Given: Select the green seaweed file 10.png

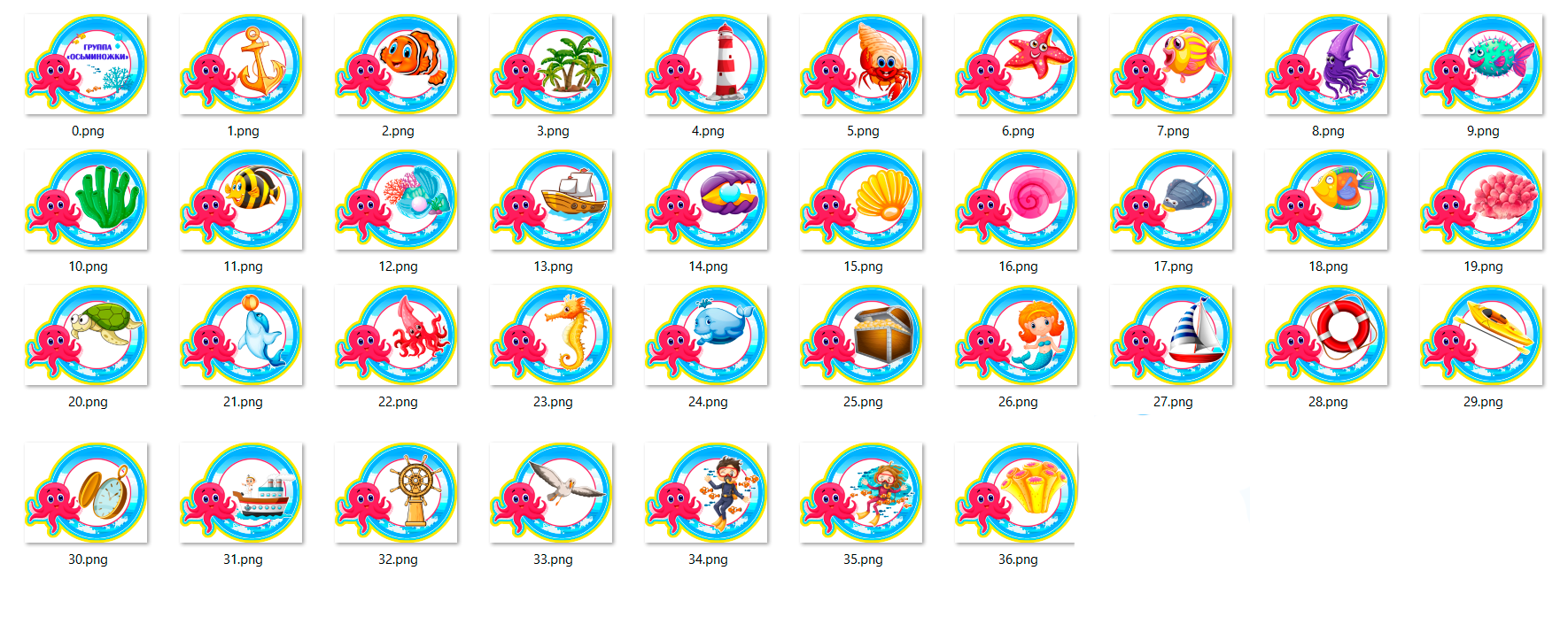Looking at the screenshot, I should tap(86, 200).
